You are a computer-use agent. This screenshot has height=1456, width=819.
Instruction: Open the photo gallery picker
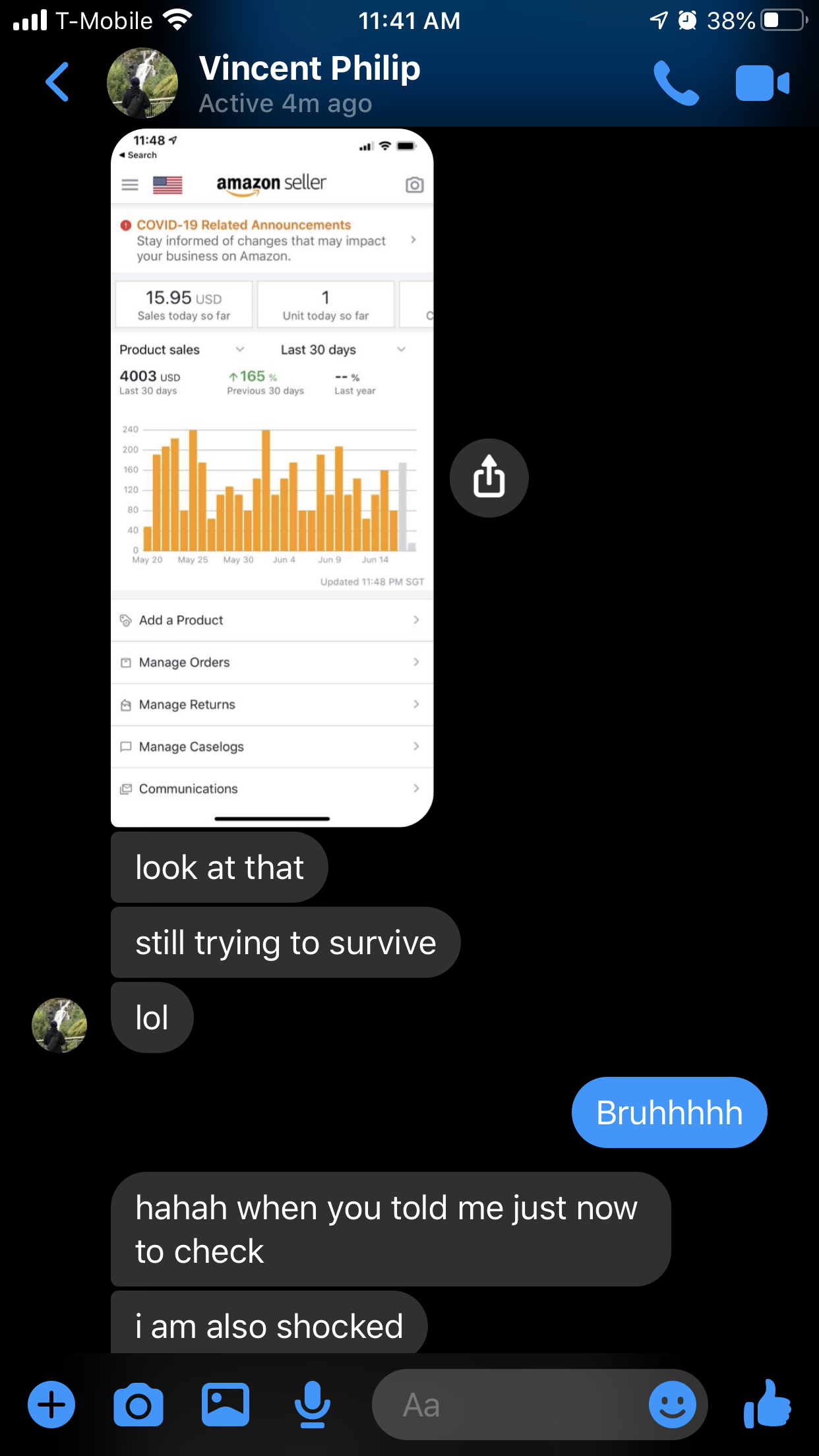(x=225, y=1405)
